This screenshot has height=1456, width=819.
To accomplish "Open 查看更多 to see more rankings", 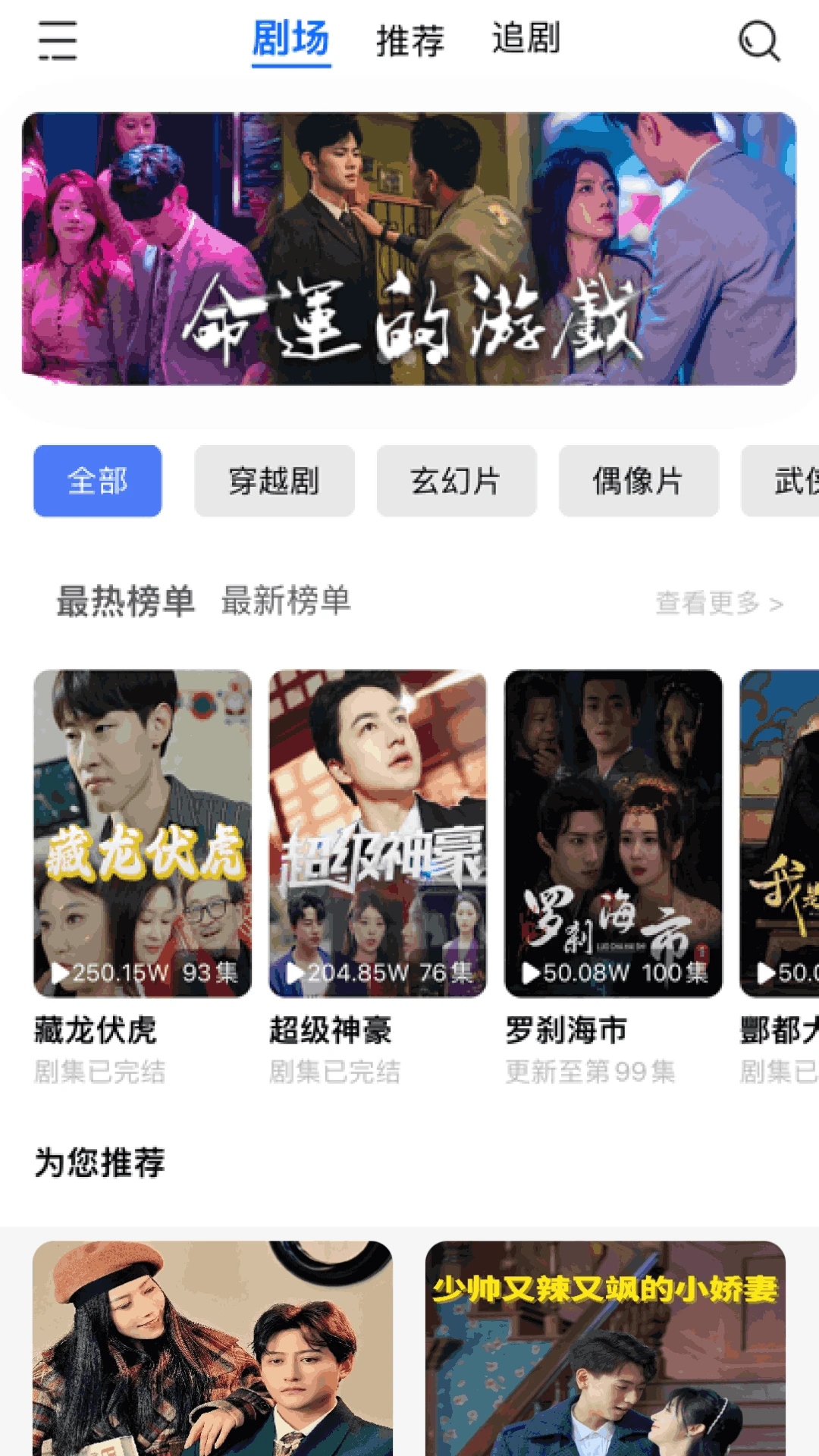I will click(716, 603).
